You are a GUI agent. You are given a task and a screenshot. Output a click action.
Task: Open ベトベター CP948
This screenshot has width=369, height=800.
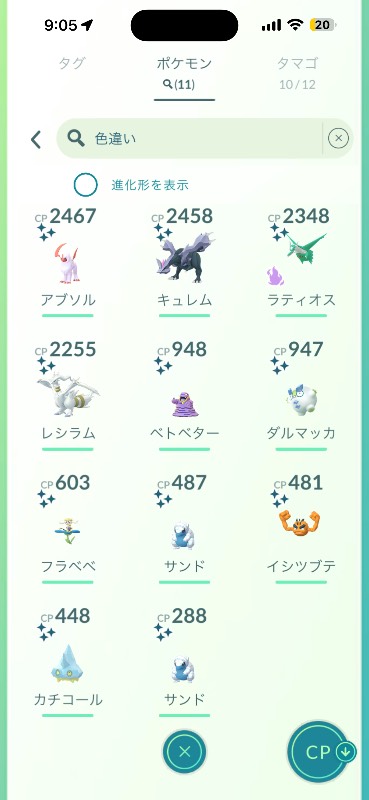coord(184,395)
